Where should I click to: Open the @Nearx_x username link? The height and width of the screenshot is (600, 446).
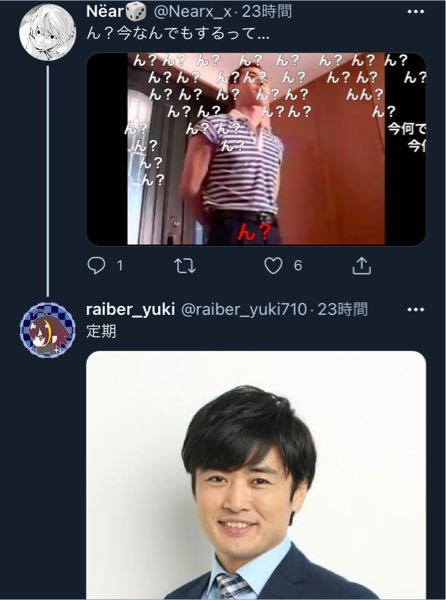pyautogui.click(x=192, y=11)
